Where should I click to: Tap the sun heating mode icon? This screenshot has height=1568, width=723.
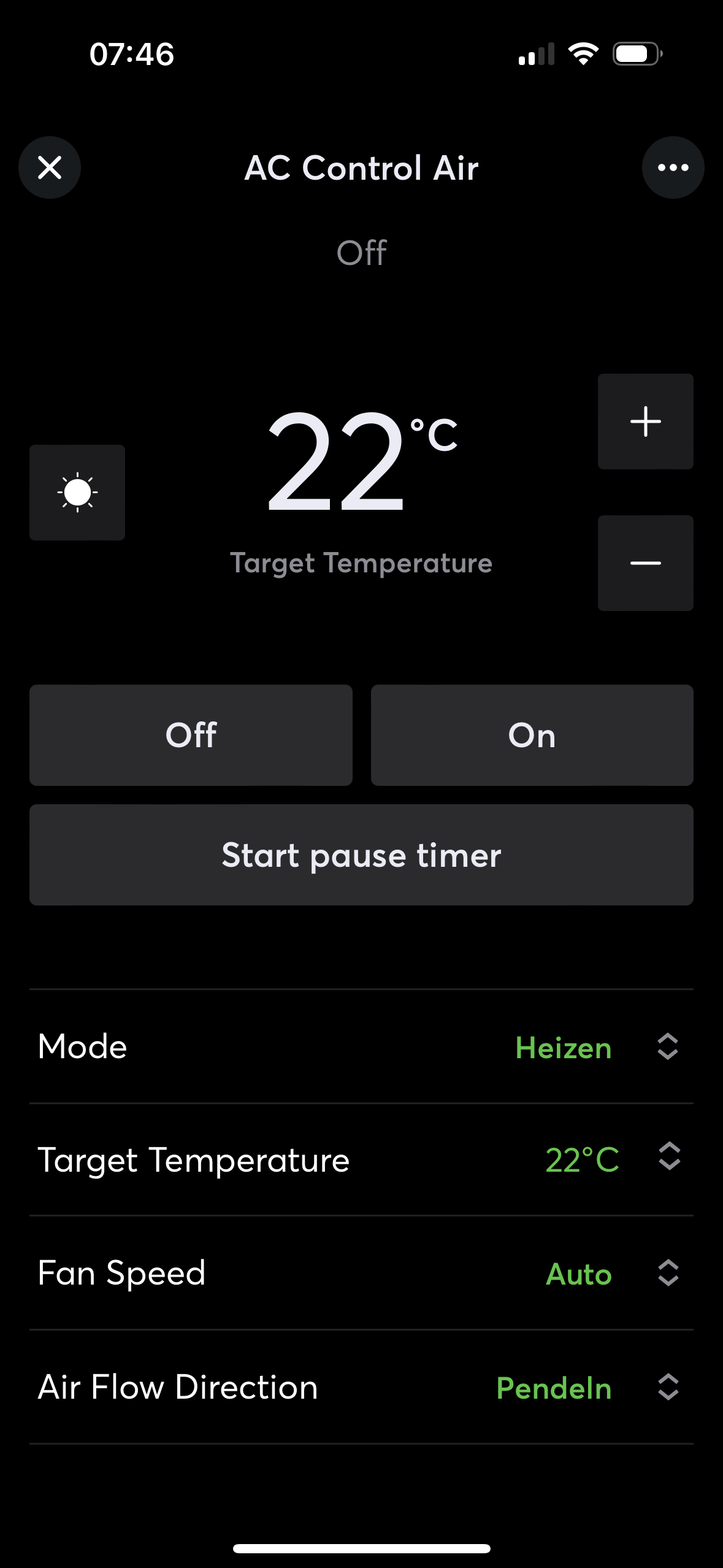(77, 493)
